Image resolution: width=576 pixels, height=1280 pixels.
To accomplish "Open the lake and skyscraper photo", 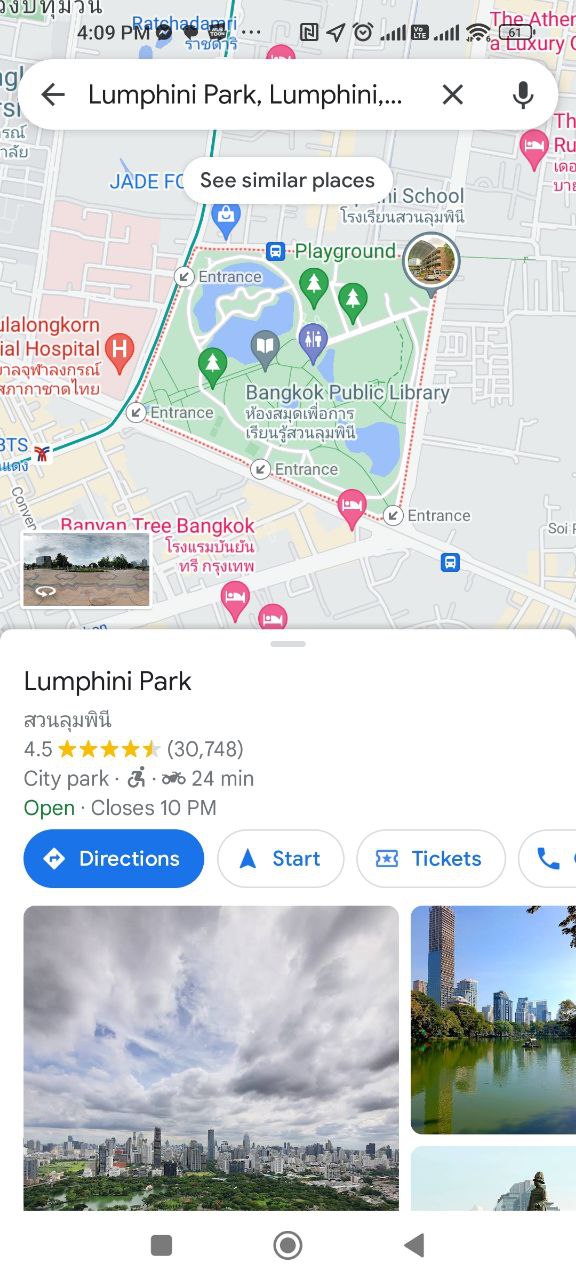I will (493, 1019).
